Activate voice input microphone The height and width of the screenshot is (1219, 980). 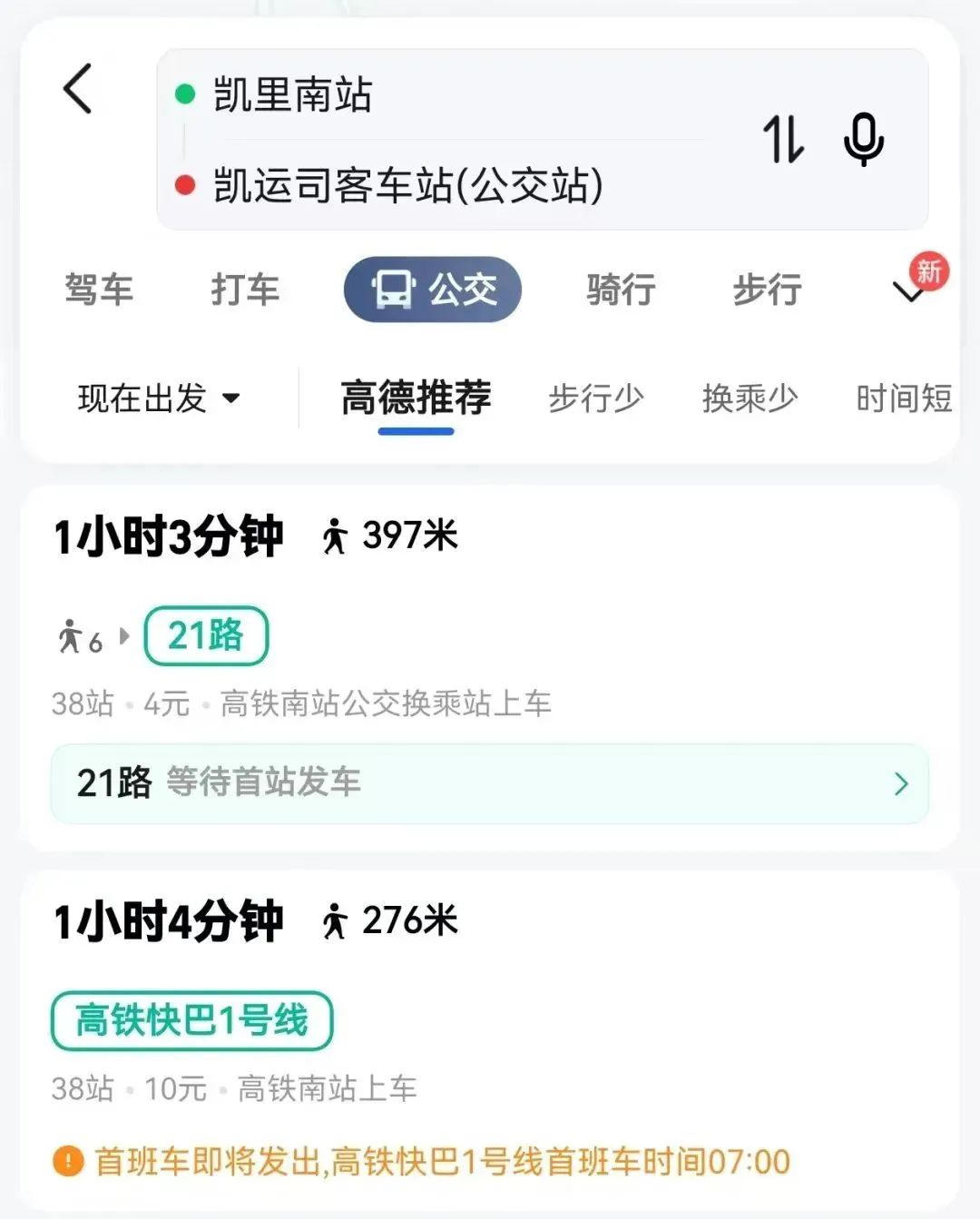pos(863,140)
